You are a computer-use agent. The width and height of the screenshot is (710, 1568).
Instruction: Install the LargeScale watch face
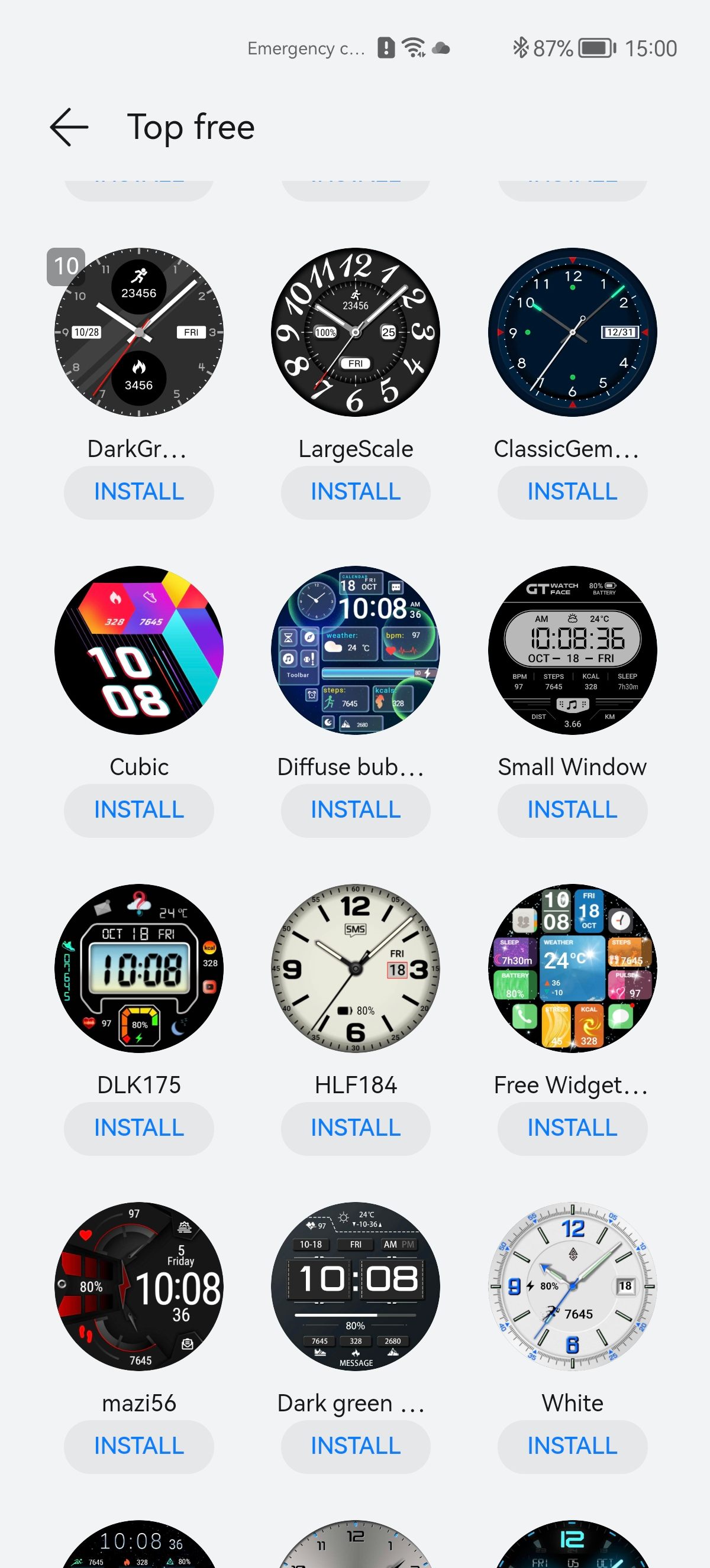pos(356,492)
